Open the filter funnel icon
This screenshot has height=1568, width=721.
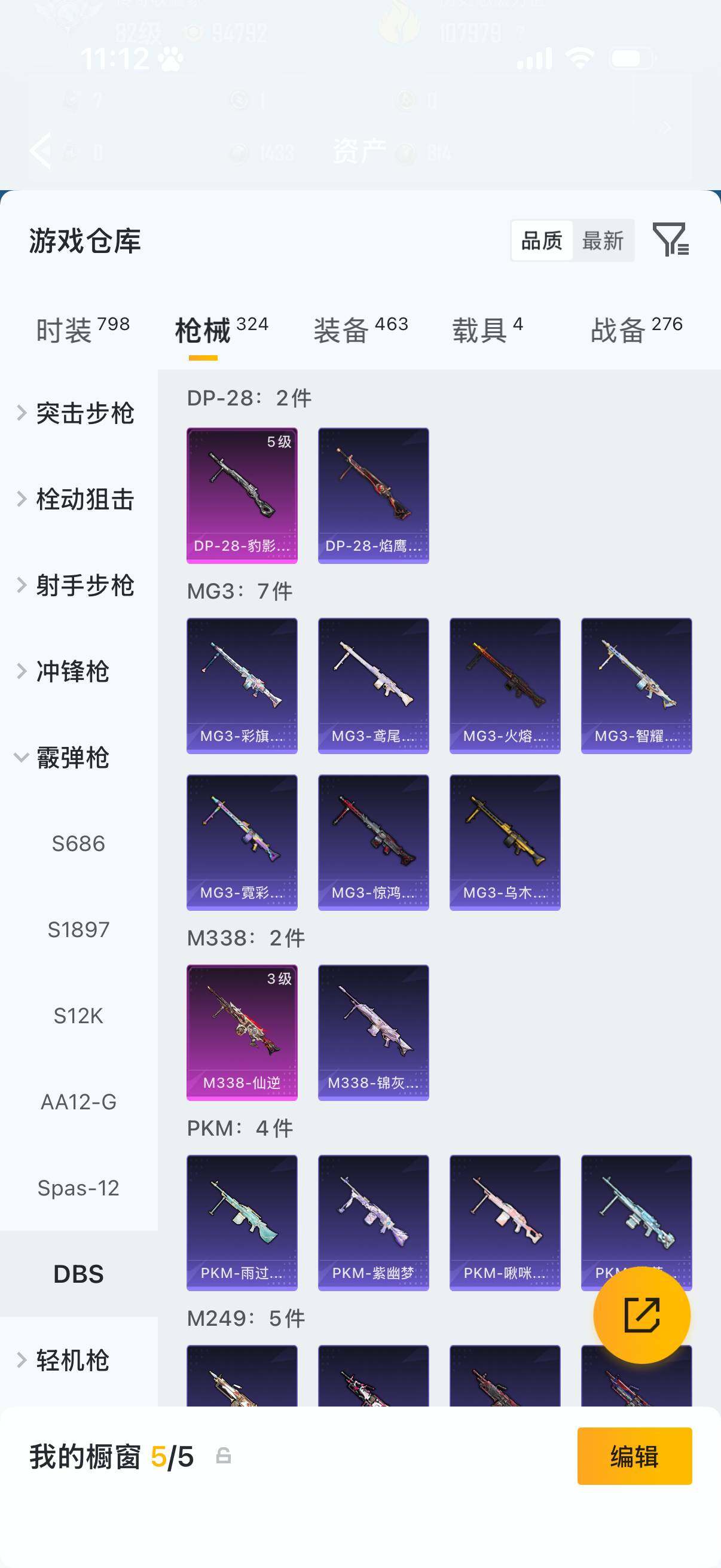click(x=670, y=239)
